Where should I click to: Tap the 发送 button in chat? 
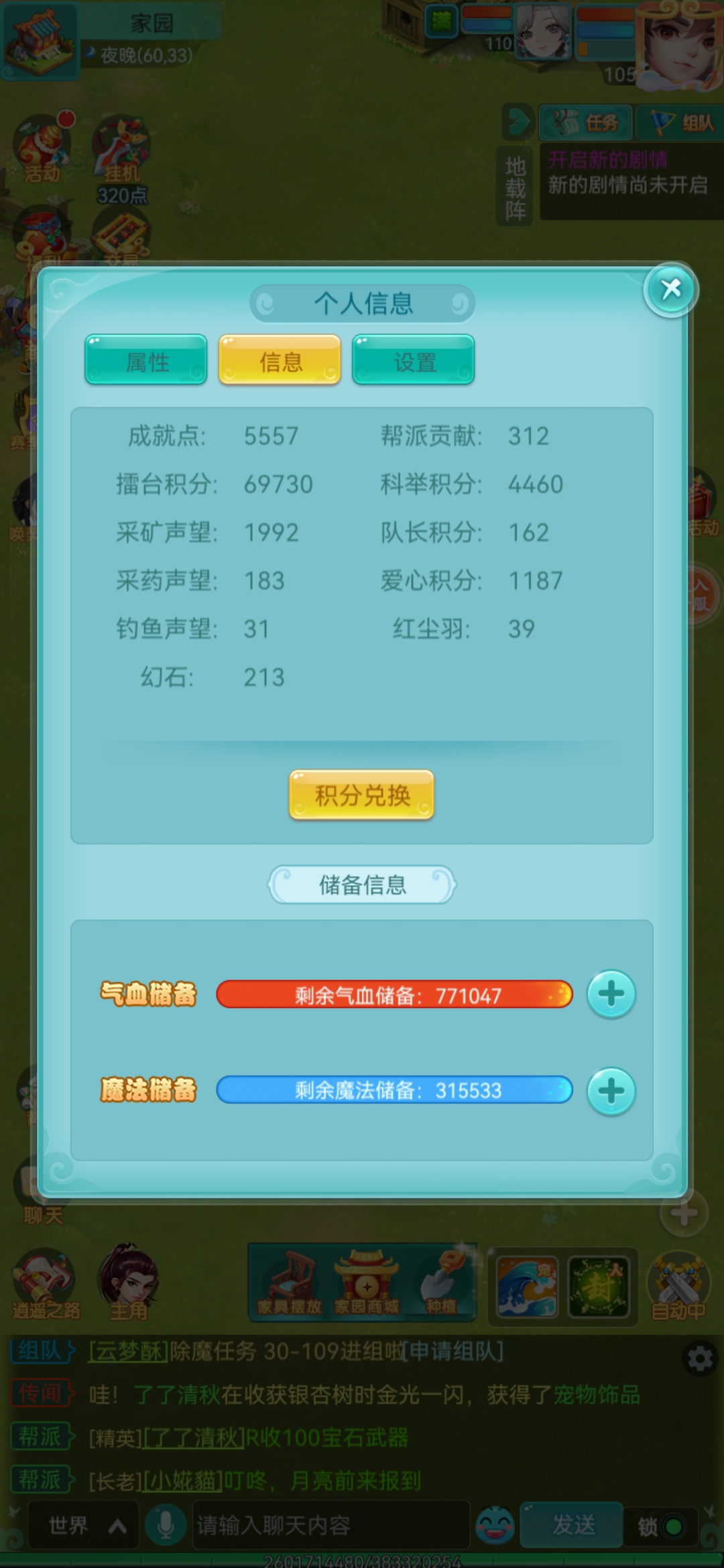pyautogui.click(x=572, y=1525)
